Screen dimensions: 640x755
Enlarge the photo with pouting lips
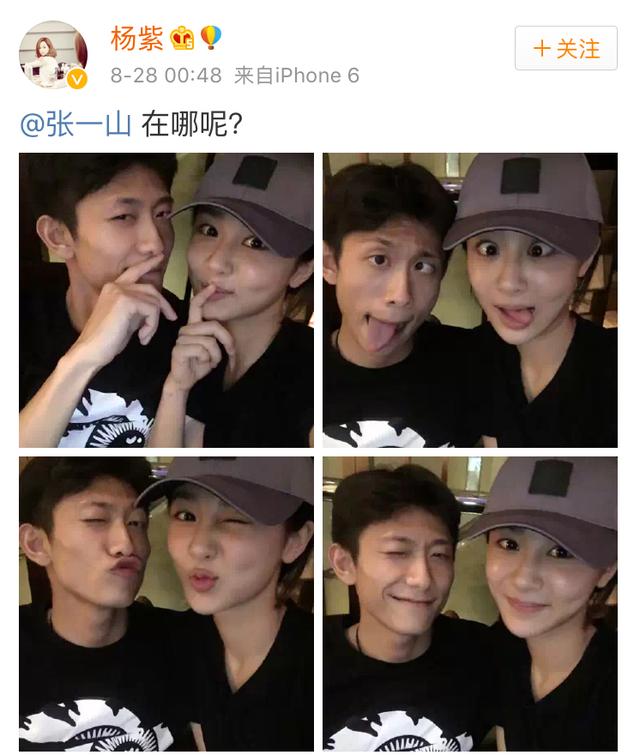[166, 603]
